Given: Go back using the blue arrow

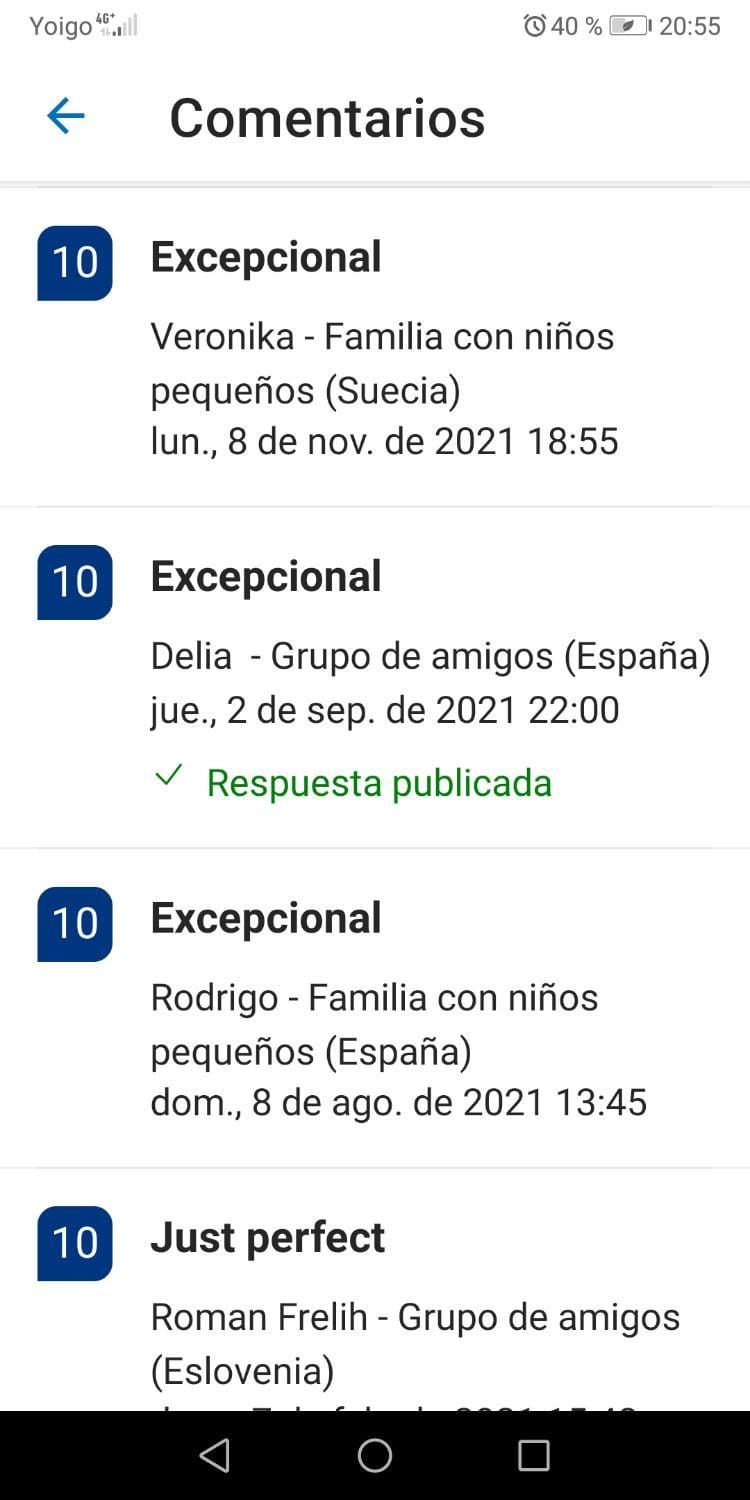Looking at the screenshot, I should (x=66, y=116).
